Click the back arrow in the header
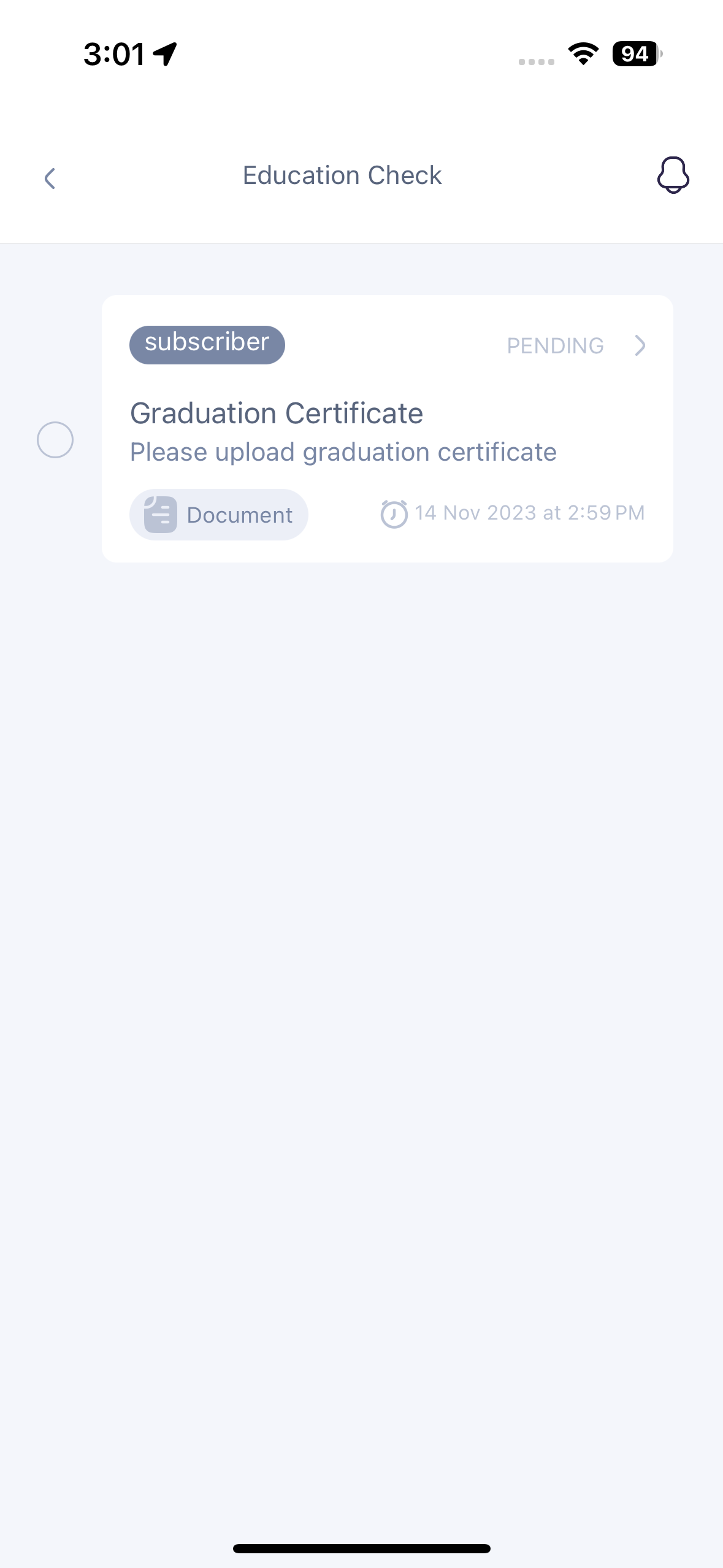Screen dimensions: 723x1568 coord(49,178)
